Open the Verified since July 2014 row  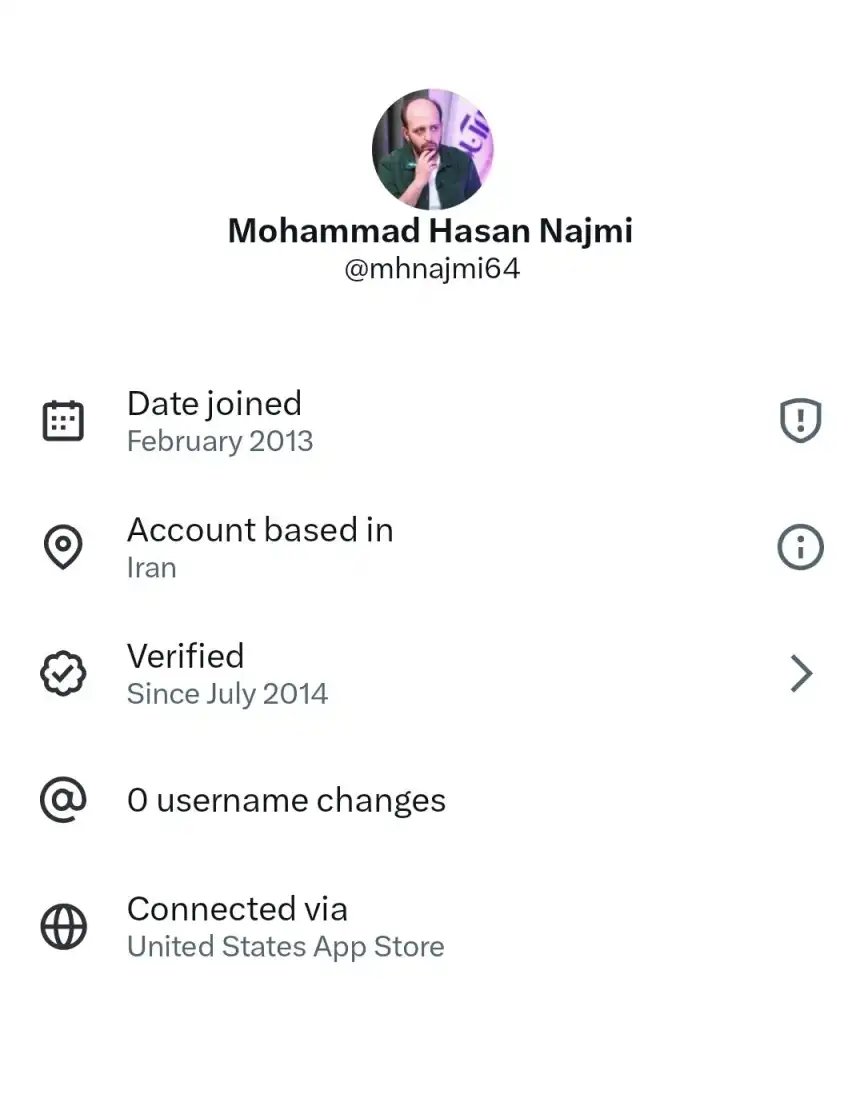click(x=430, y=674)
